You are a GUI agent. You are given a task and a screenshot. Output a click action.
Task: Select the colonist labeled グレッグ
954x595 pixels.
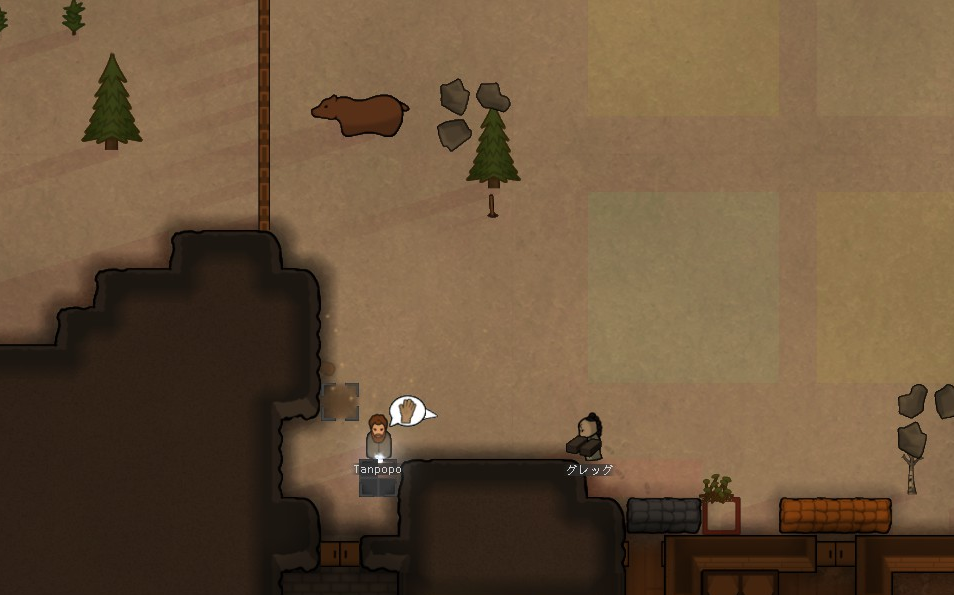pyautogui.click(x=588, y=439)
